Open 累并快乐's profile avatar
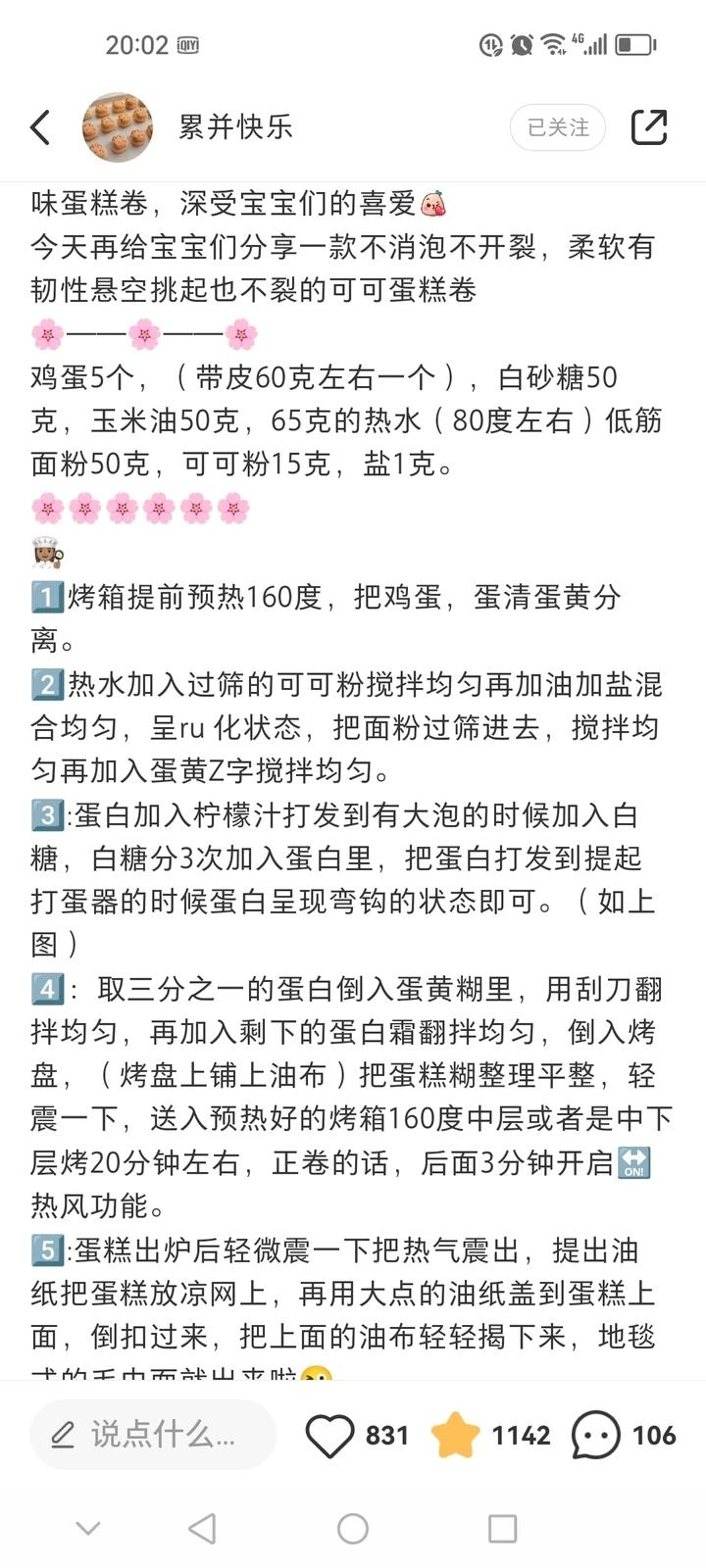 click(118, 127)
